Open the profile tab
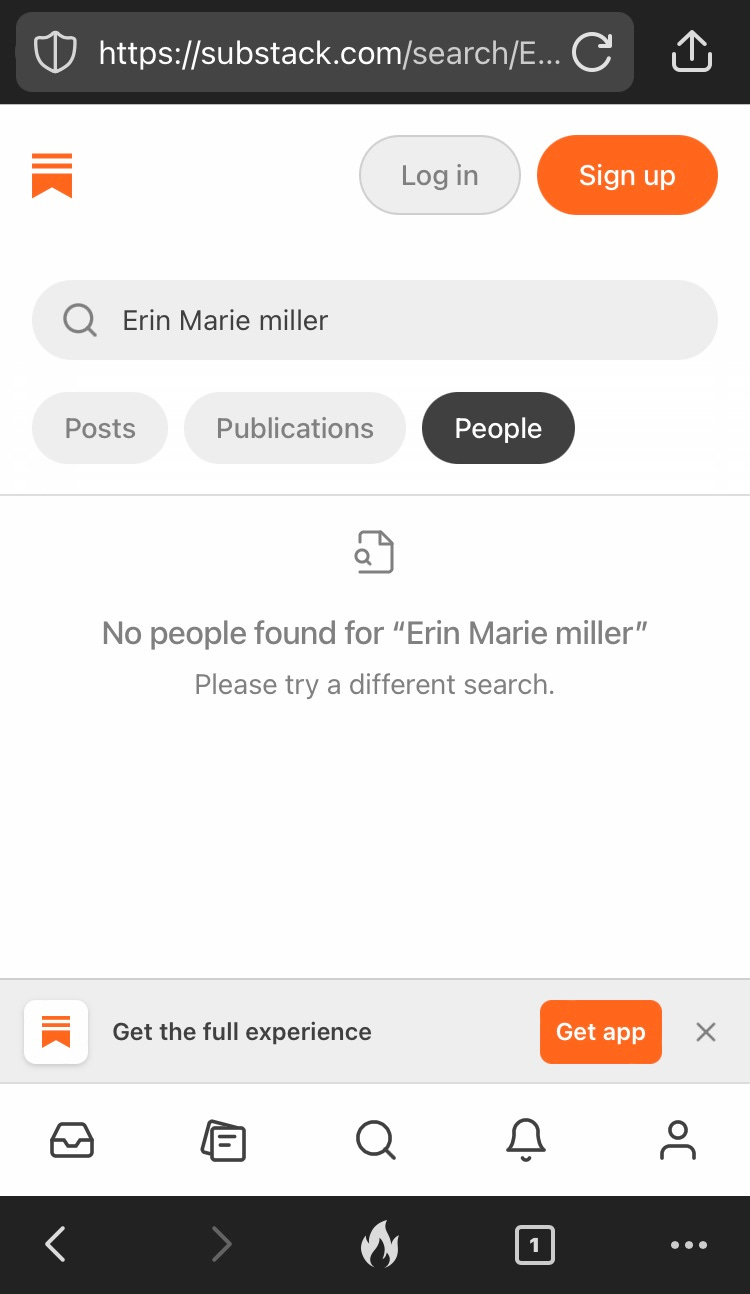 pos(678,1140)
